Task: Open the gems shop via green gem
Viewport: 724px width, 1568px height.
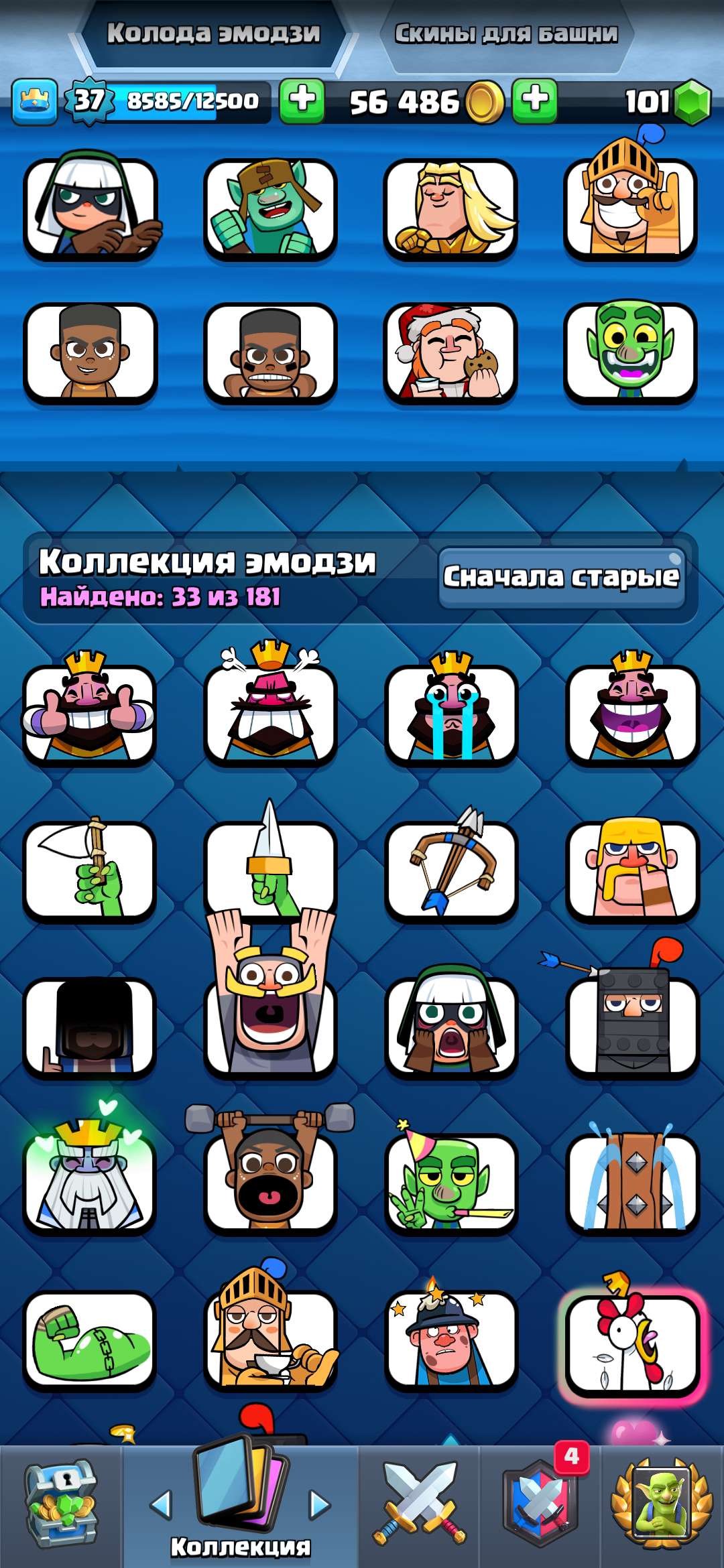Action: 692,103
